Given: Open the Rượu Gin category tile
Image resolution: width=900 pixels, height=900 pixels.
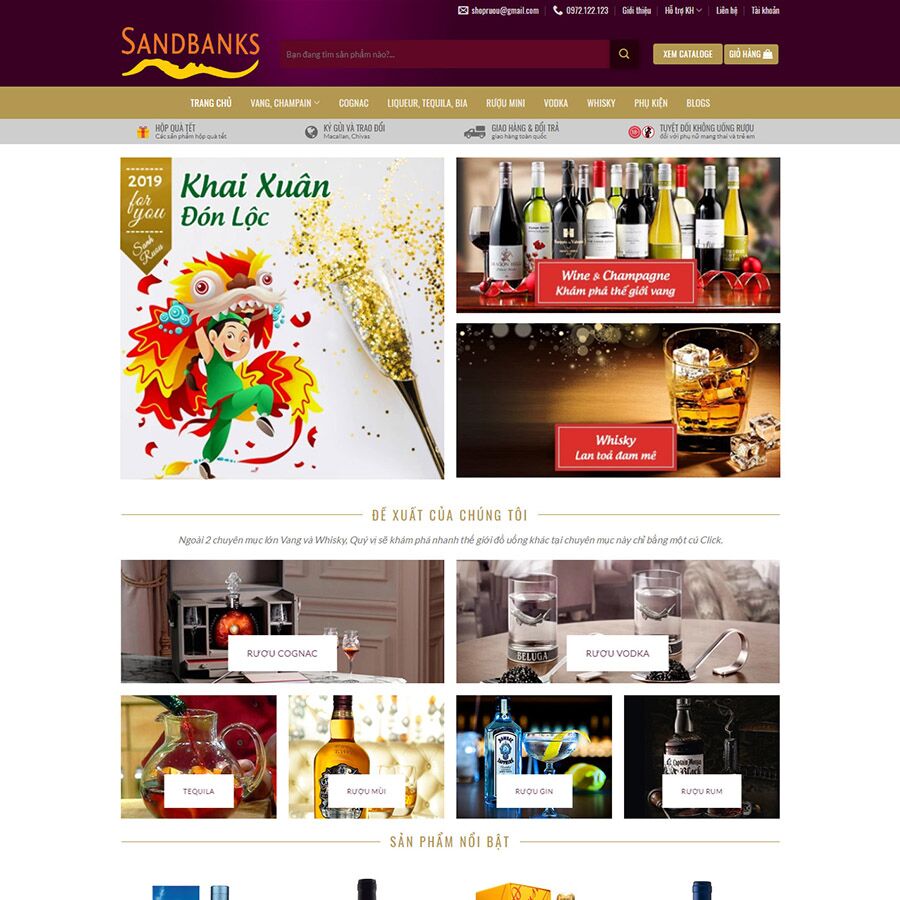Looking at the screenshot, I should 534,791.
